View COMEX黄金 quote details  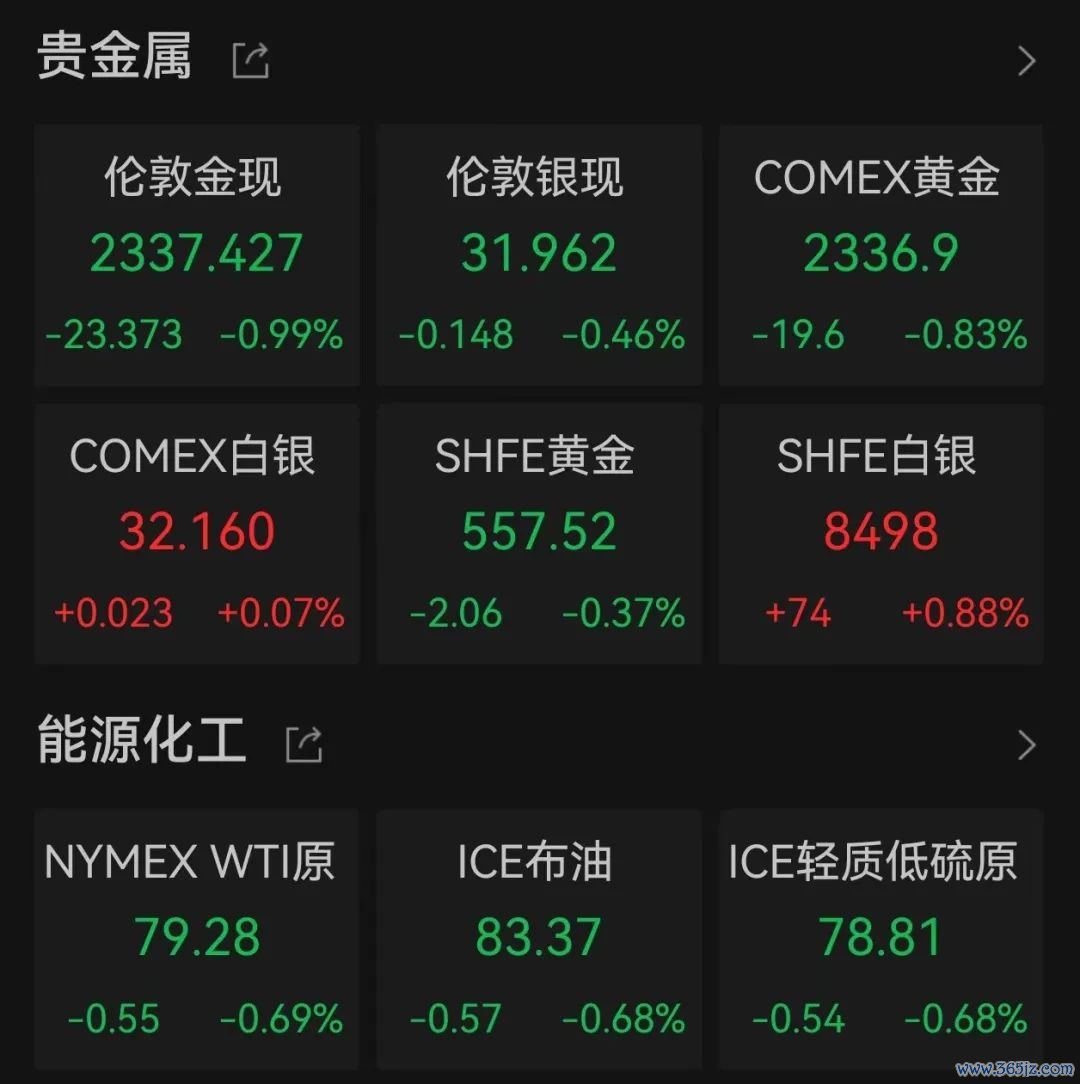click(881, 255)
